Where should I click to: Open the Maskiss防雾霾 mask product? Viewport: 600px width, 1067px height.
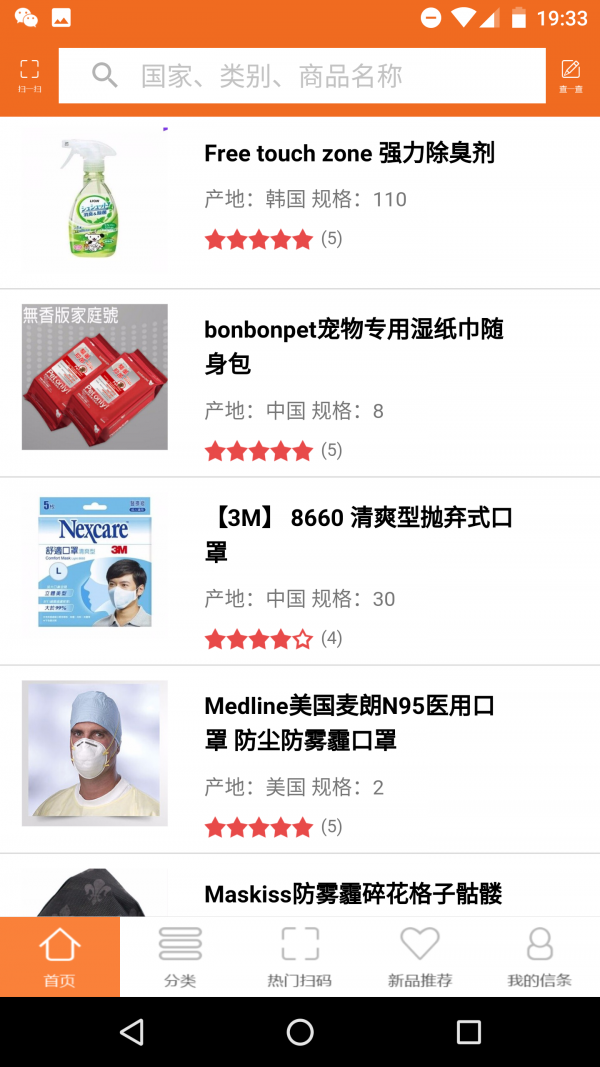pos(353,893)
